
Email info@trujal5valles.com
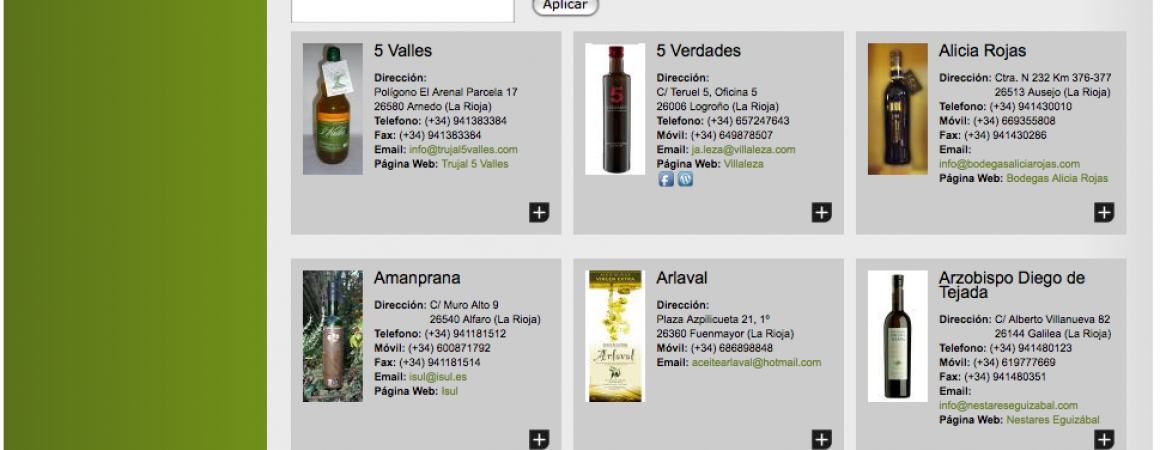(463, 150)
